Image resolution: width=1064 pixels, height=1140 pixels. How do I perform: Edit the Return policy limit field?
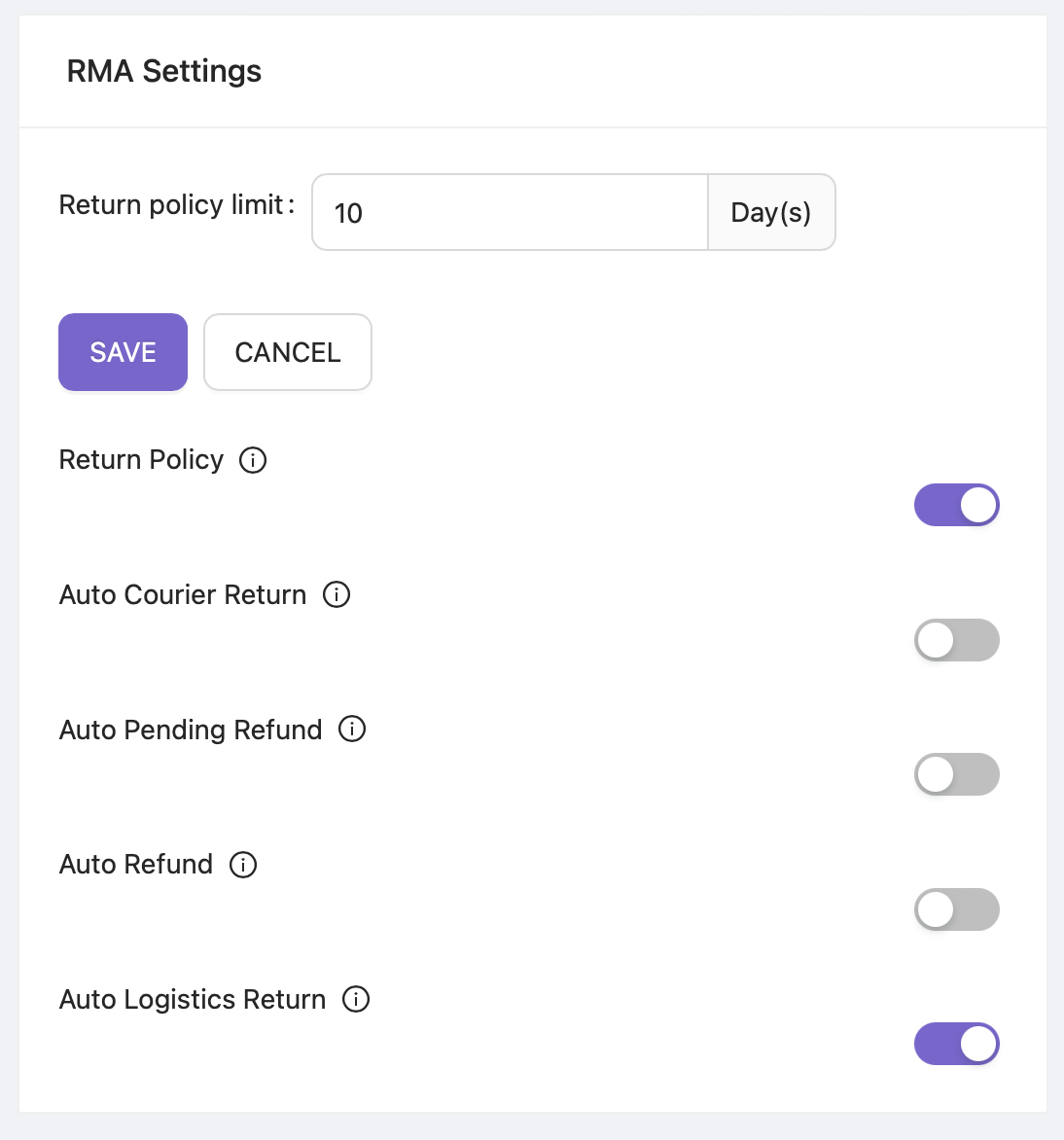click(510, 212)
